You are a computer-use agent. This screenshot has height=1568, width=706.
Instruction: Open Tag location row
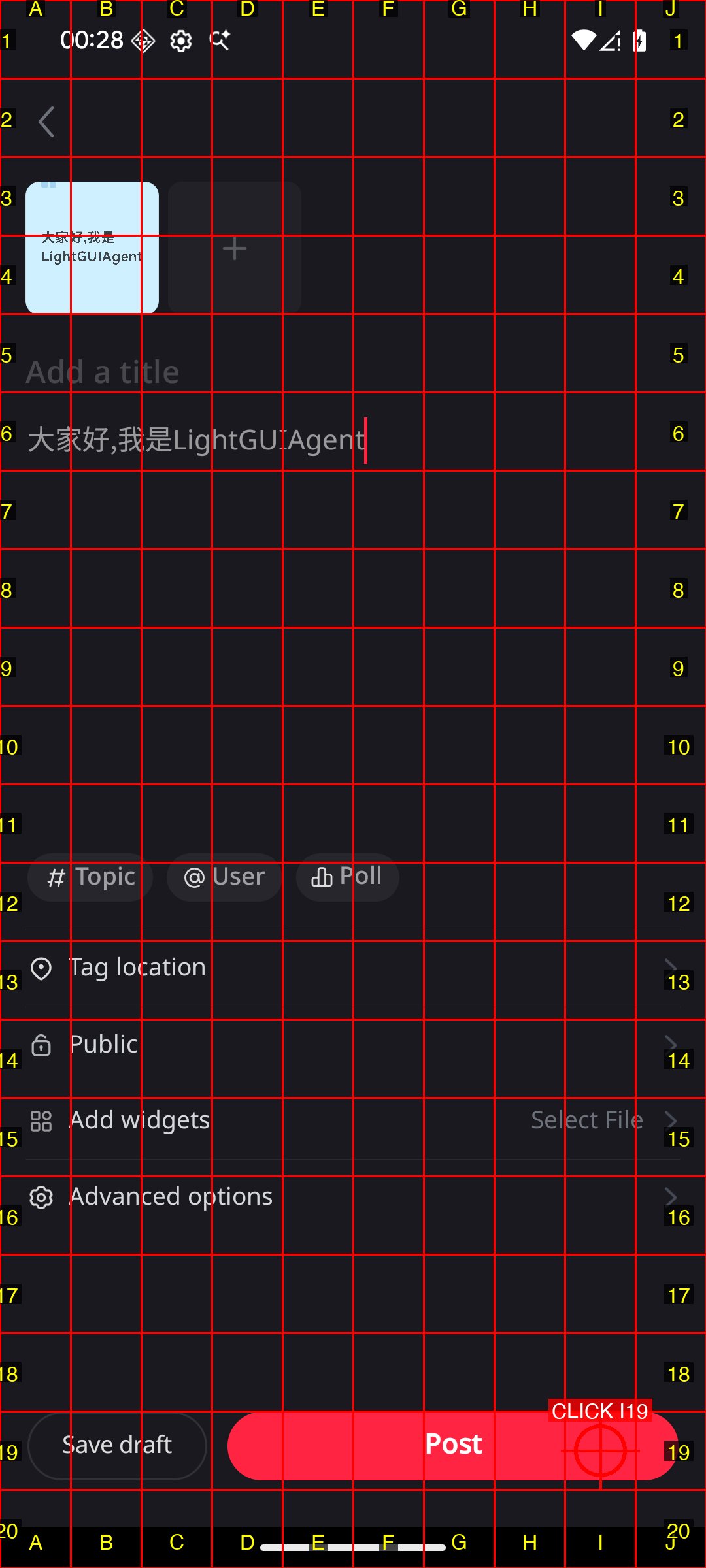353,968
